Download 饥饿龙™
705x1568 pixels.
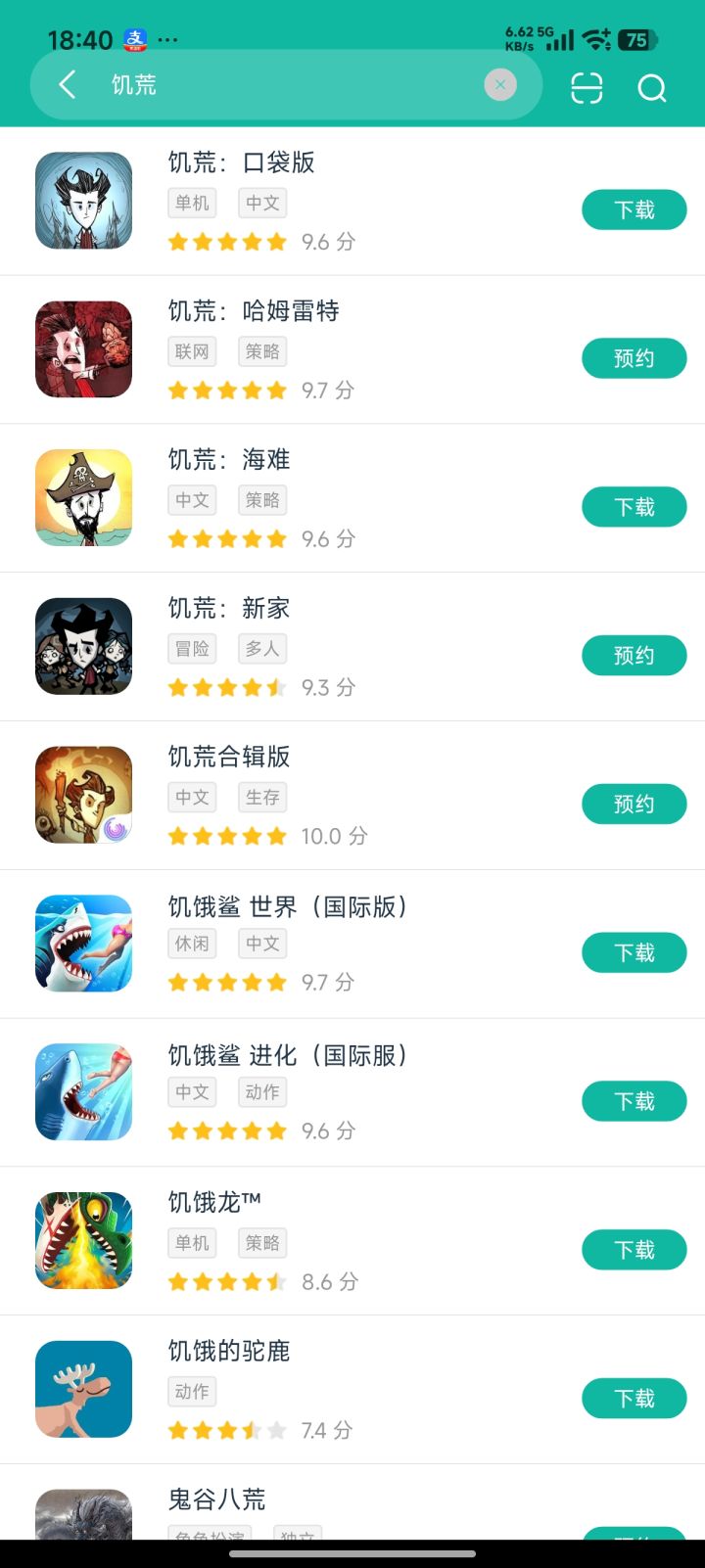[x=634, y=1251]
